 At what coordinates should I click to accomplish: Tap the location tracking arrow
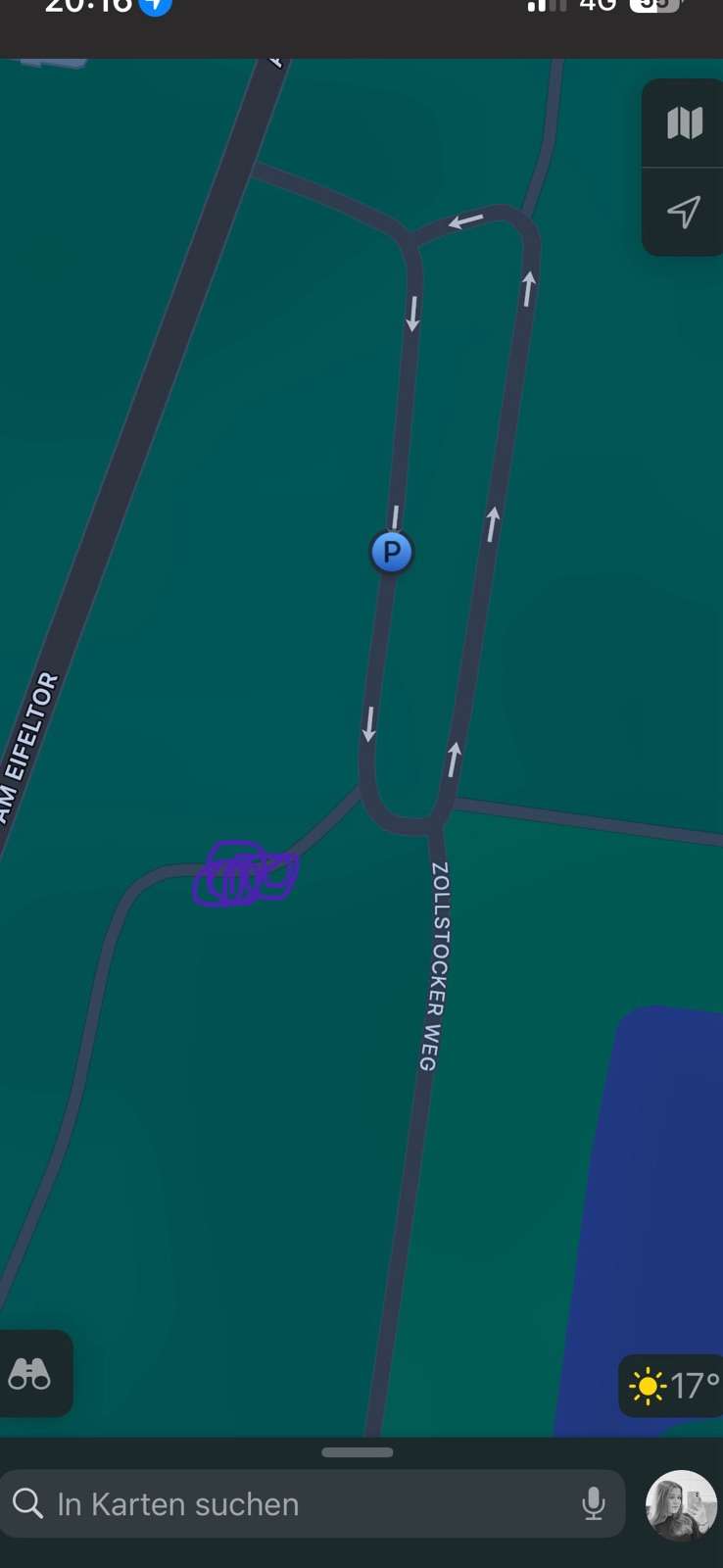(684, 212)
